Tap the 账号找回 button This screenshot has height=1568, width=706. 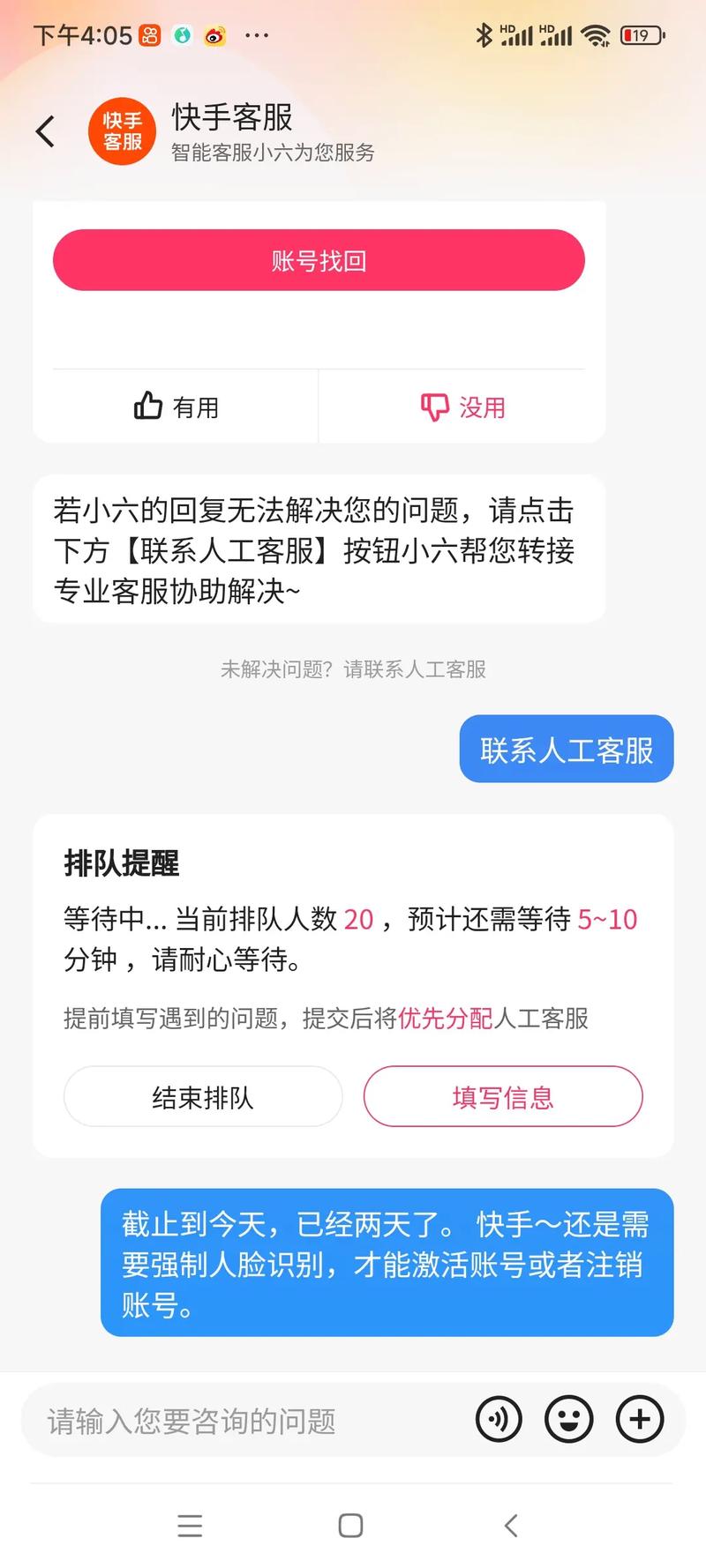319,260
